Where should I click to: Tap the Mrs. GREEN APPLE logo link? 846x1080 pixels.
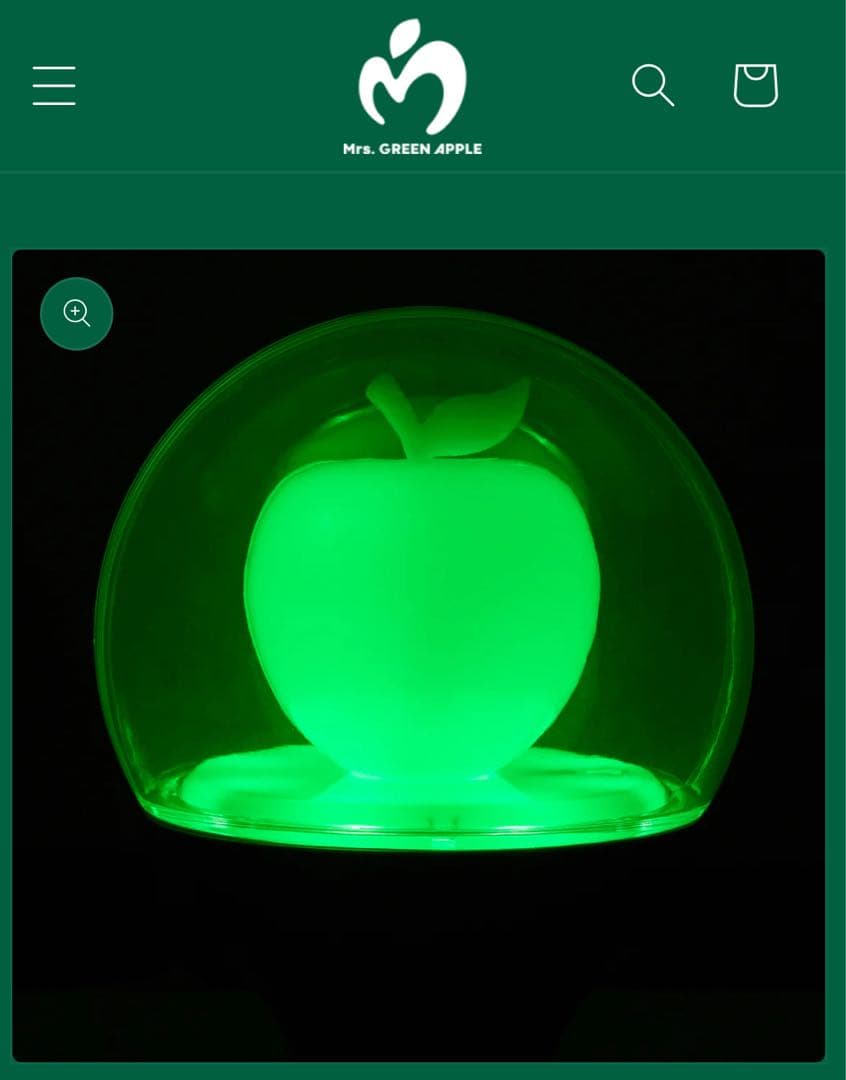coord(412,88)
